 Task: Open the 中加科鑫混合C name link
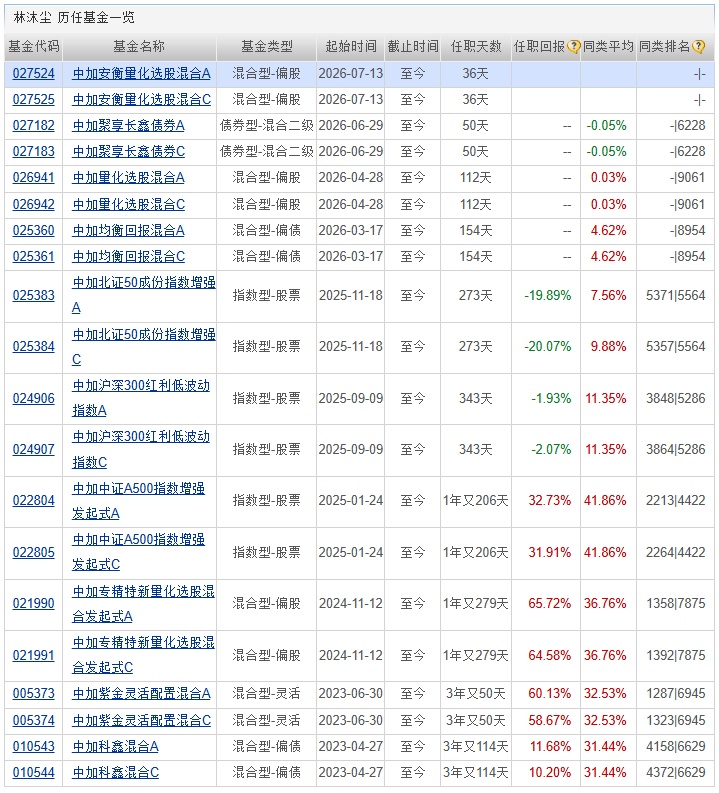(116, 773)
